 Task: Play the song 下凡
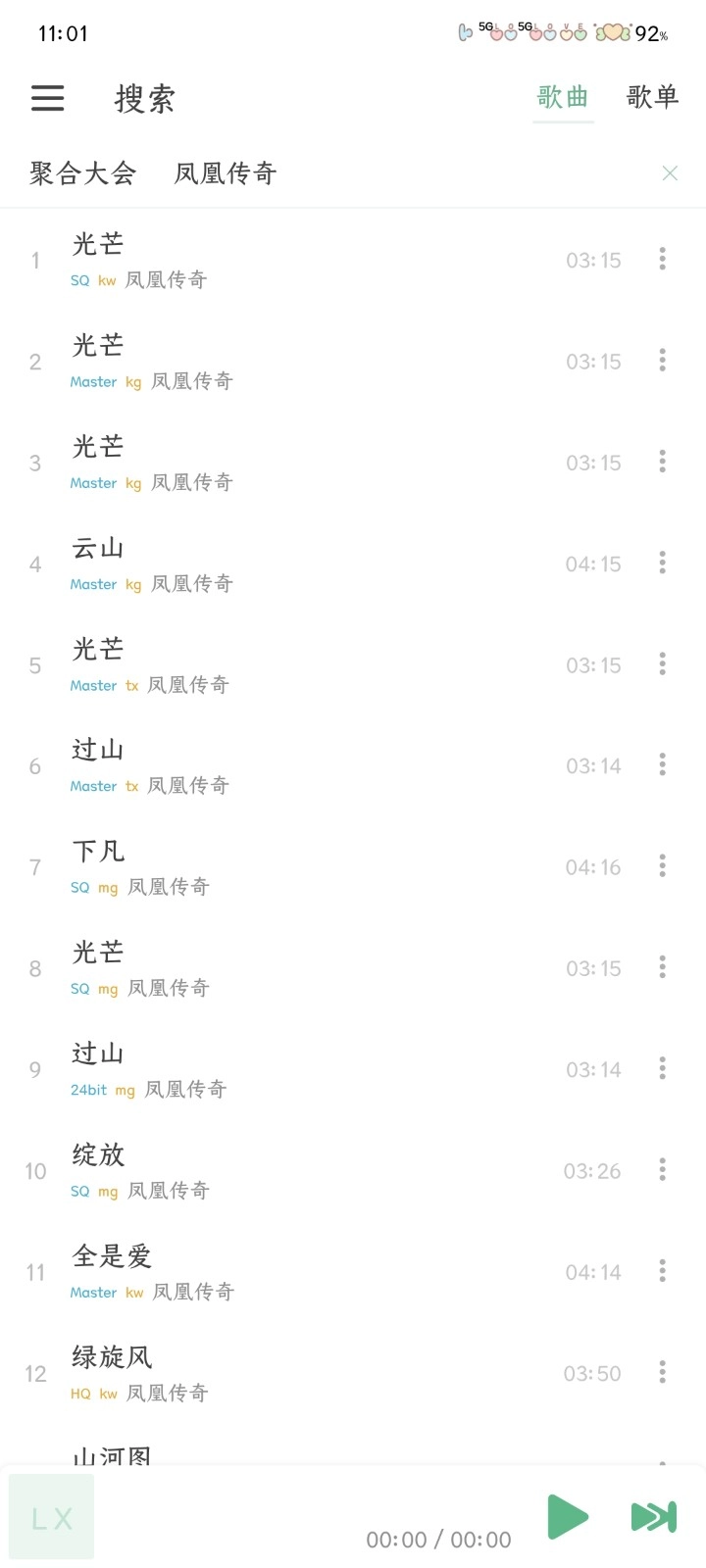294,867
